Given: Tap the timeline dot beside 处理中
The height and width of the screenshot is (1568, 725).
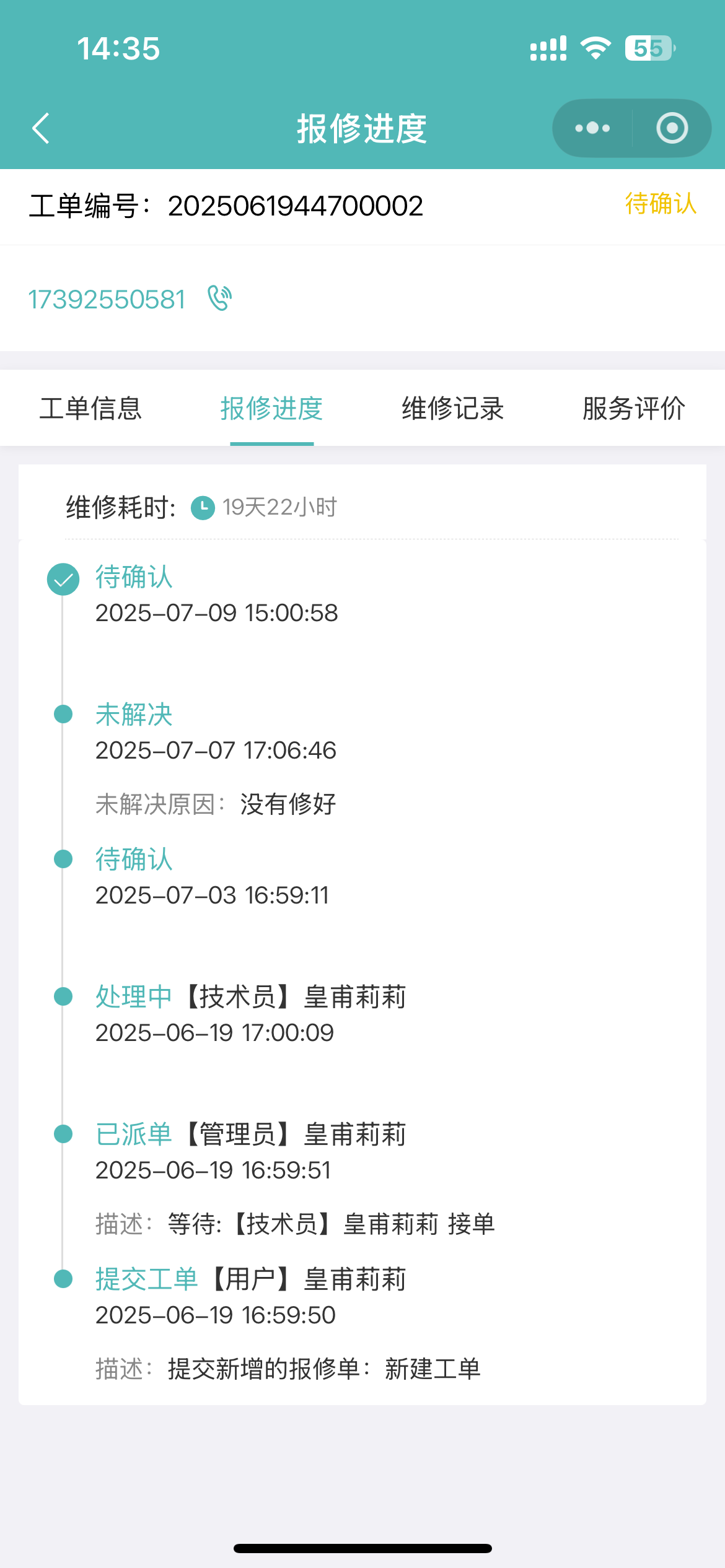Looking at the screenshot, I should pyautogui.click(x=62, y=997).
